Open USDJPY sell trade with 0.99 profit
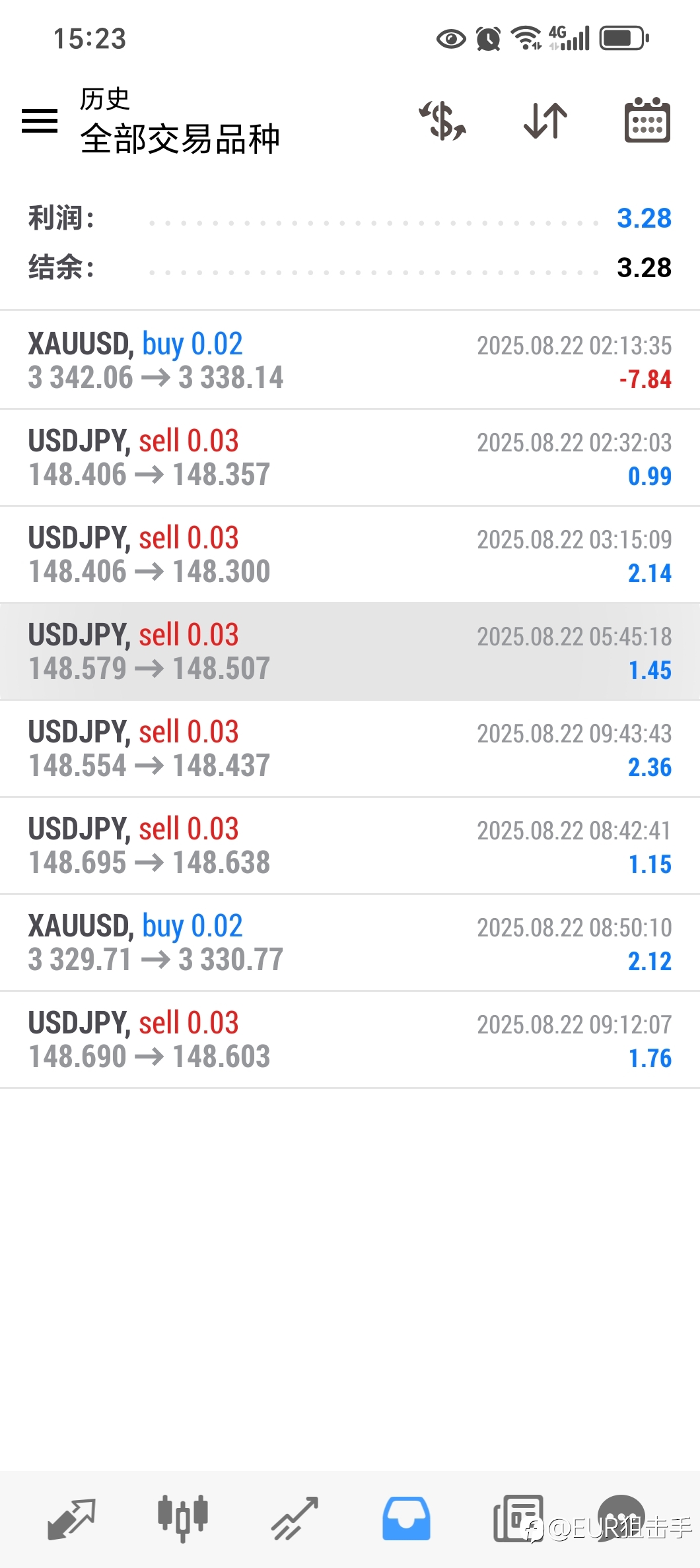The height and width of the screenshot is (1568, 700). point(350,457)
